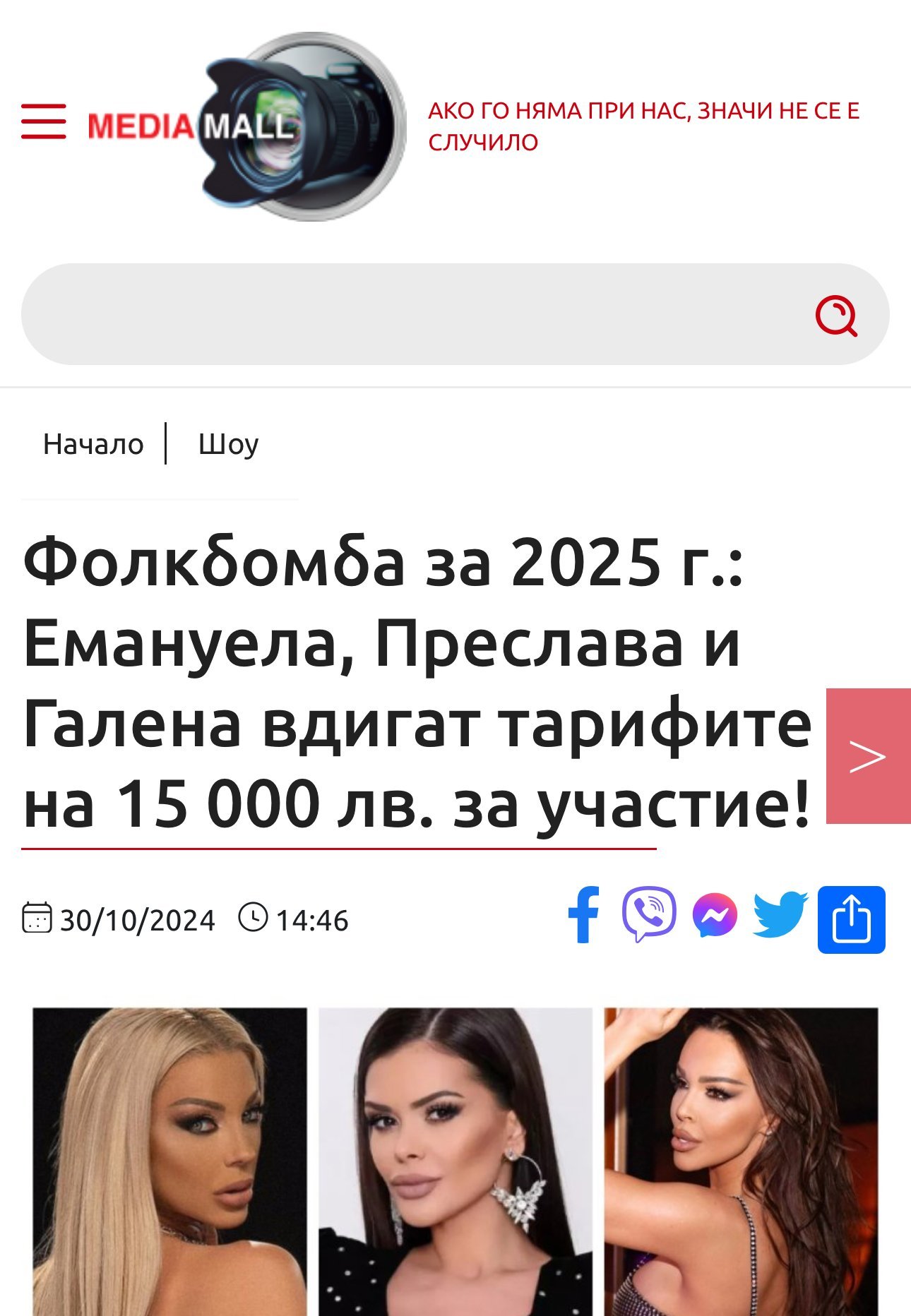This screenshot has height=1316, width=911.
Task: Open the Шоу category breadcrumb
Action: click(x=228, y=444)
